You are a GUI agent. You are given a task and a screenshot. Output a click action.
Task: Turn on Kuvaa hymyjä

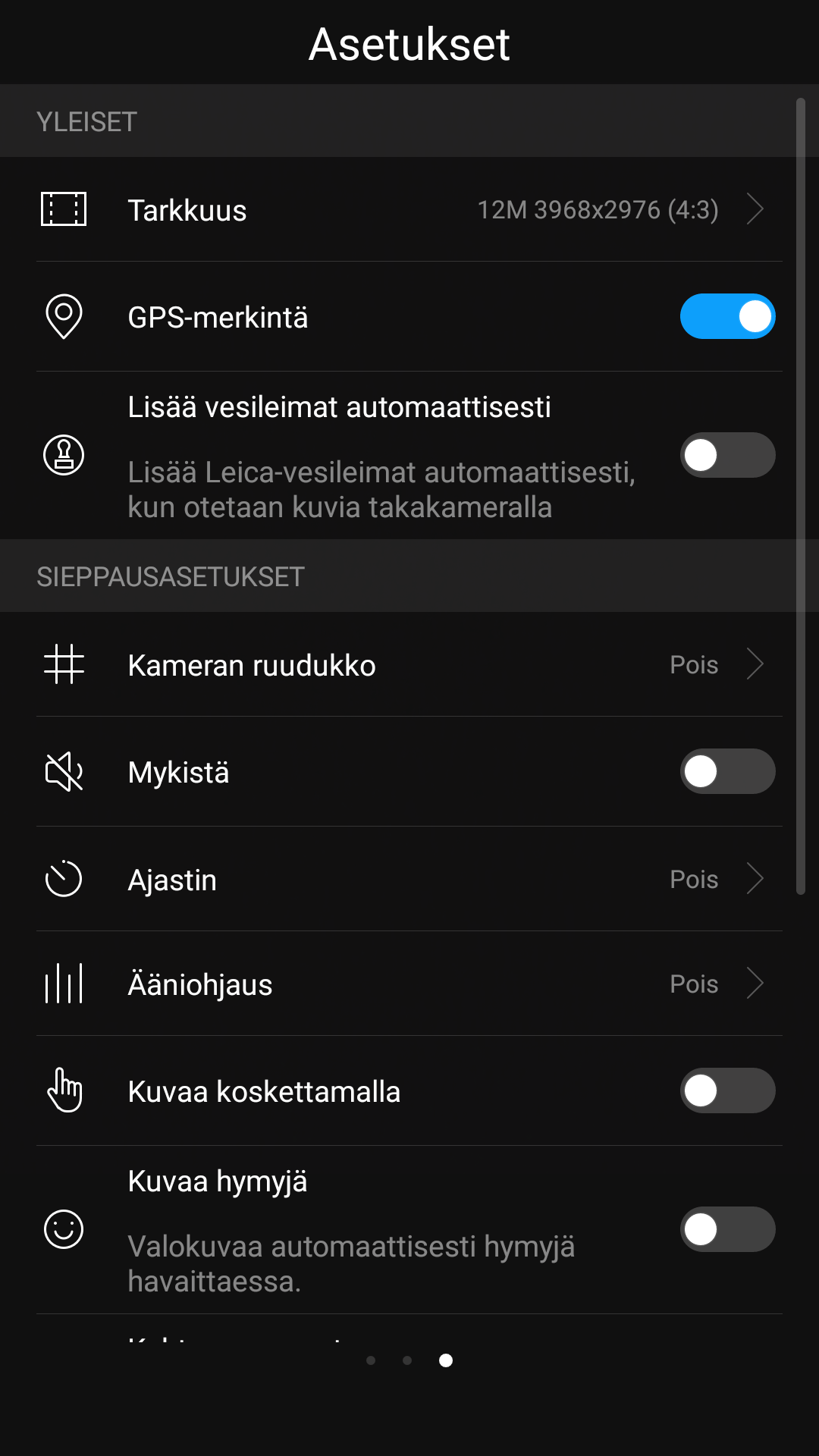click(x=727, y=1229)
